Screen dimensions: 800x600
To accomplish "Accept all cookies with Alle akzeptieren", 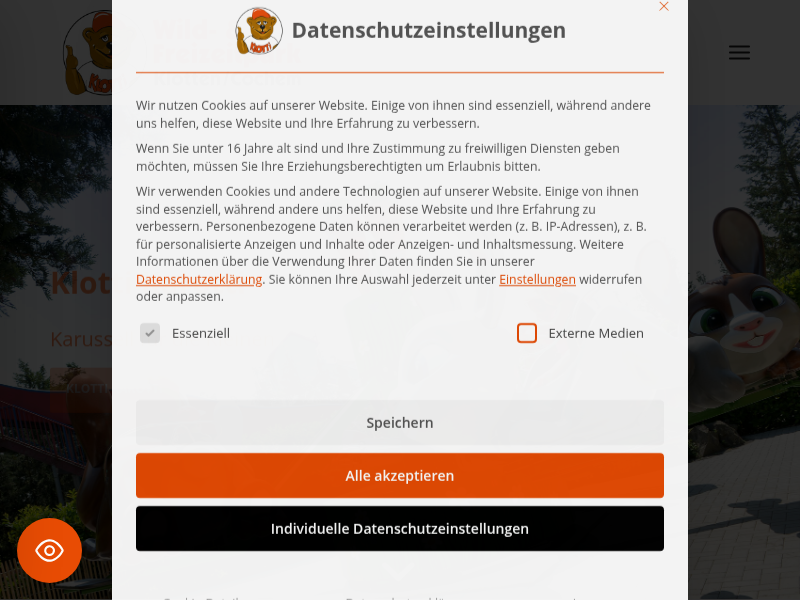I will tap(400, 476).
